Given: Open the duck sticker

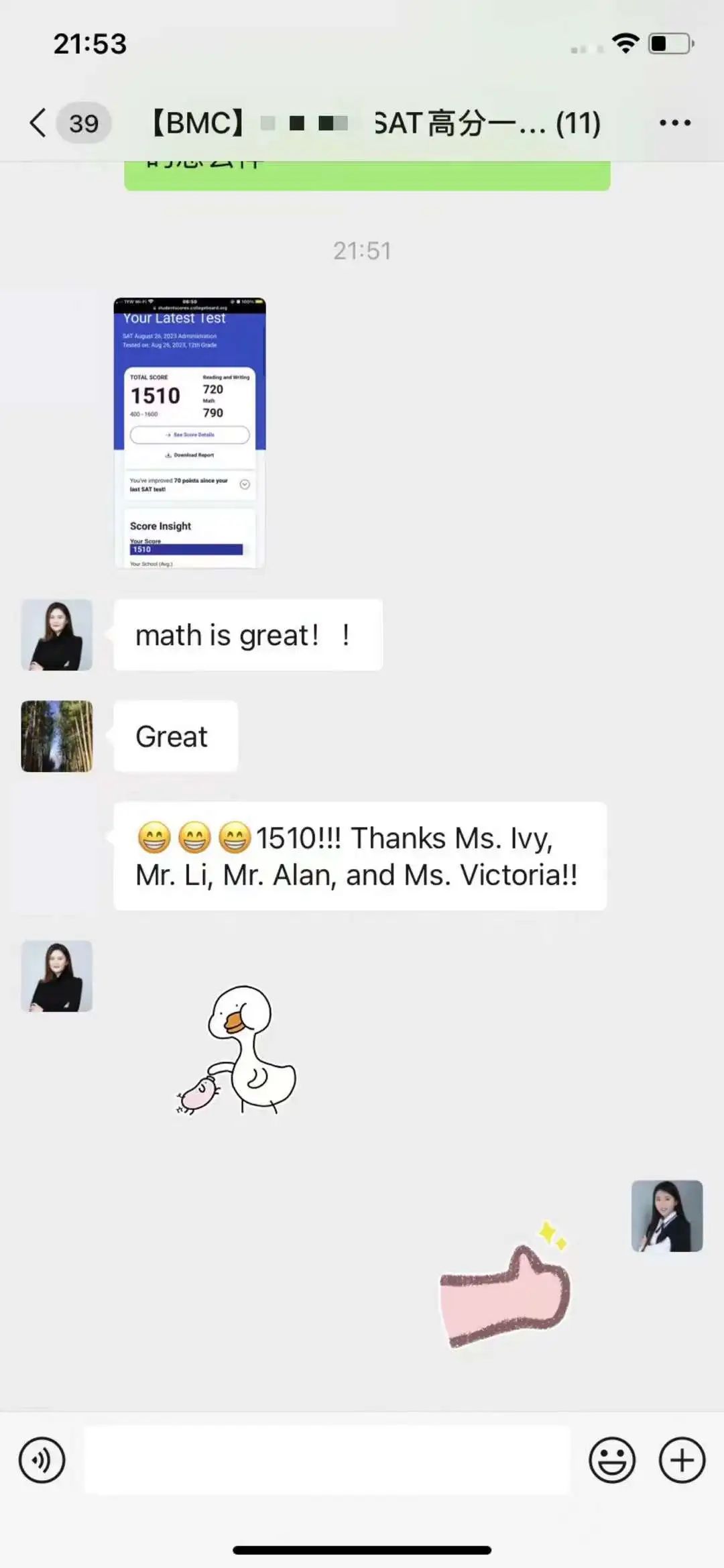Looking at the screenshot, I should click(238, 1050).
